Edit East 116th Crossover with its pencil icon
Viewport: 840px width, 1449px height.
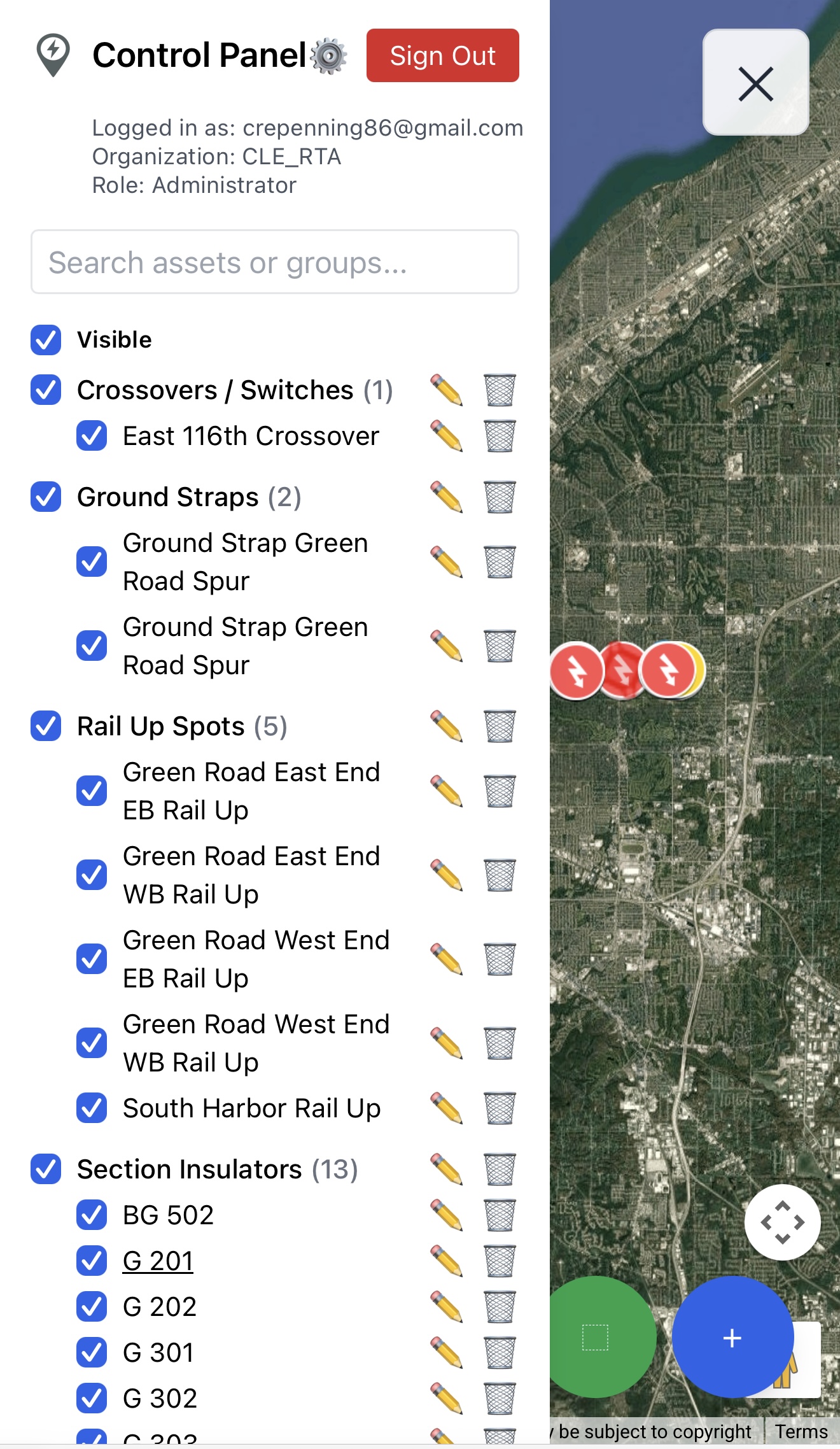(446, 436)
